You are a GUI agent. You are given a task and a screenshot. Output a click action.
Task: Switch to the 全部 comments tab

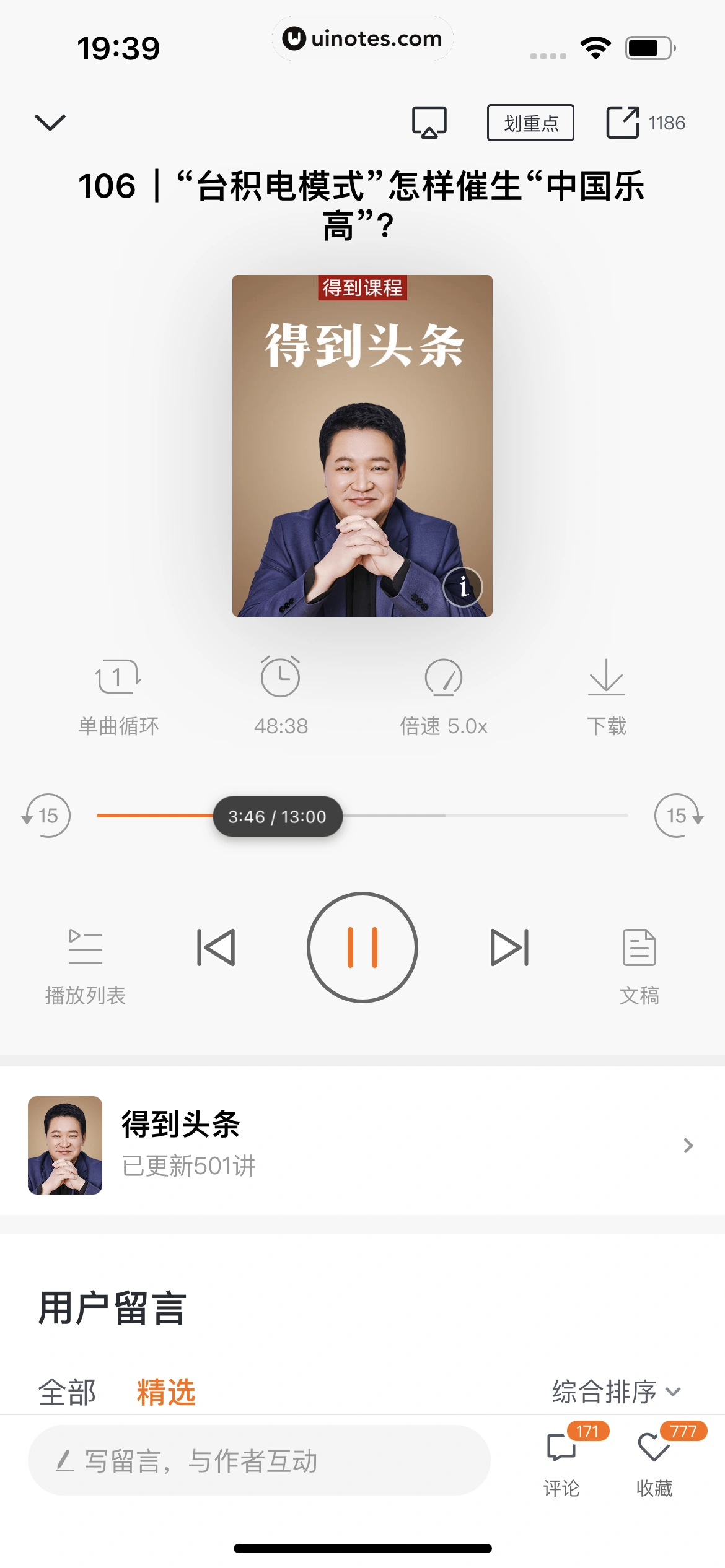pos(67,1392)
